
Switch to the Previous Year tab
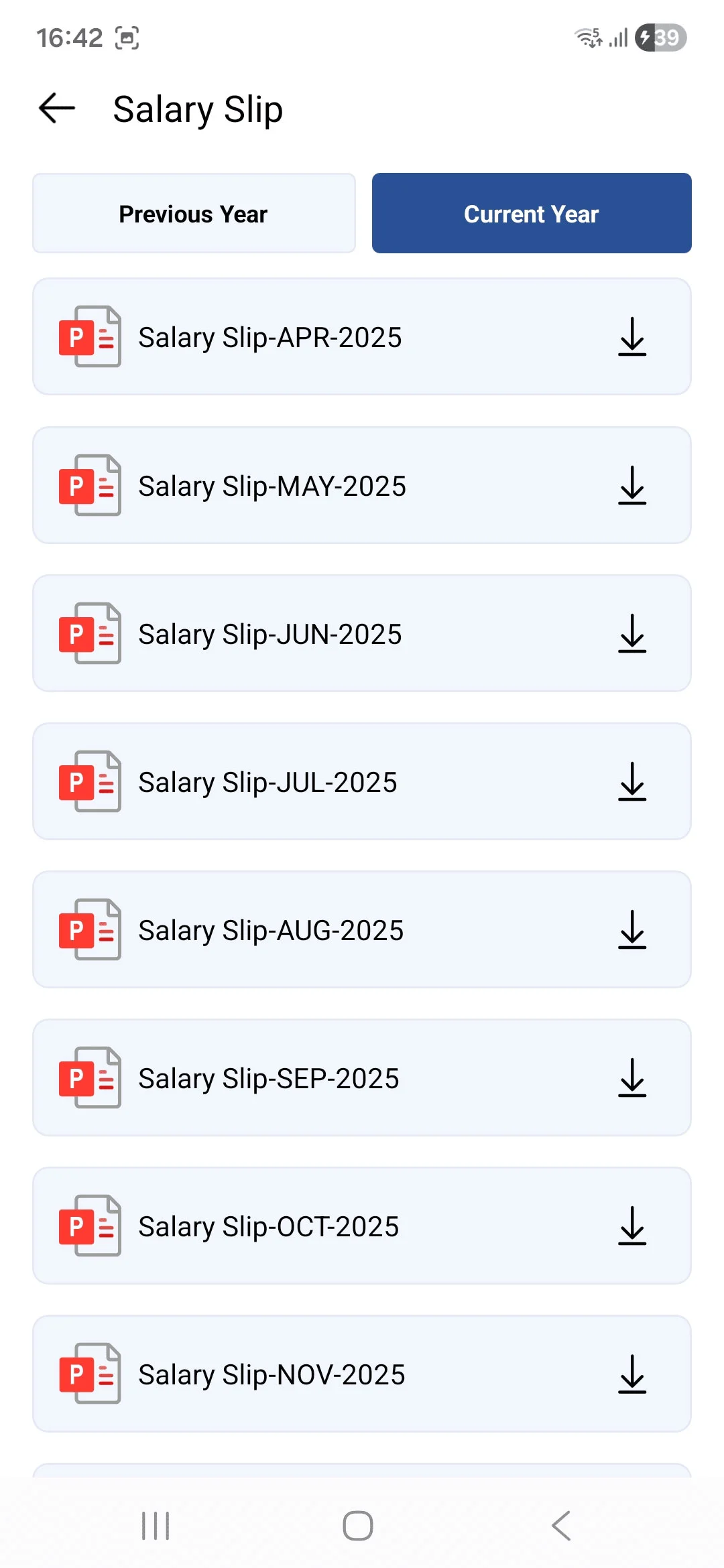194,214
